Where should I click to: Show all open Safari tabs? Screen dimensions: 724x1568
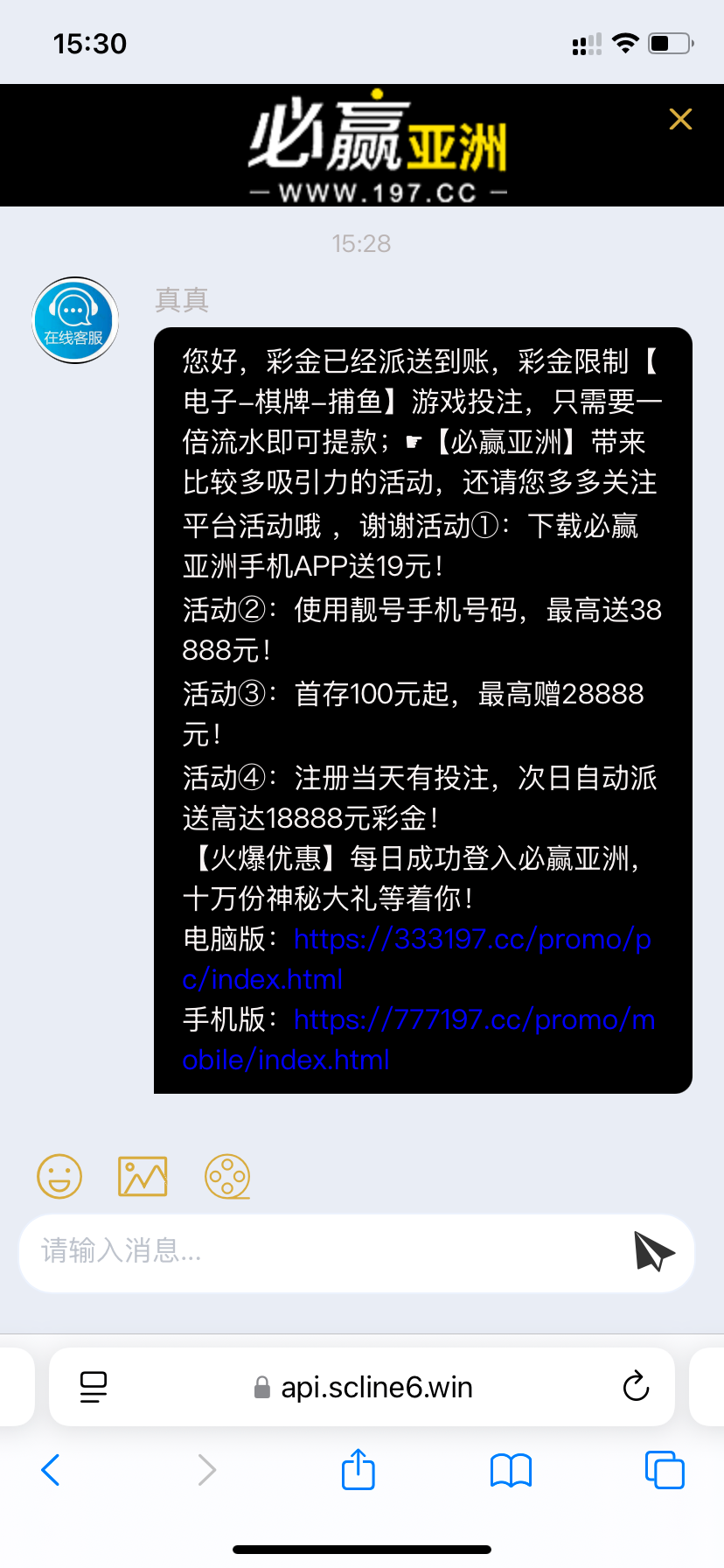click(665, 1470)
